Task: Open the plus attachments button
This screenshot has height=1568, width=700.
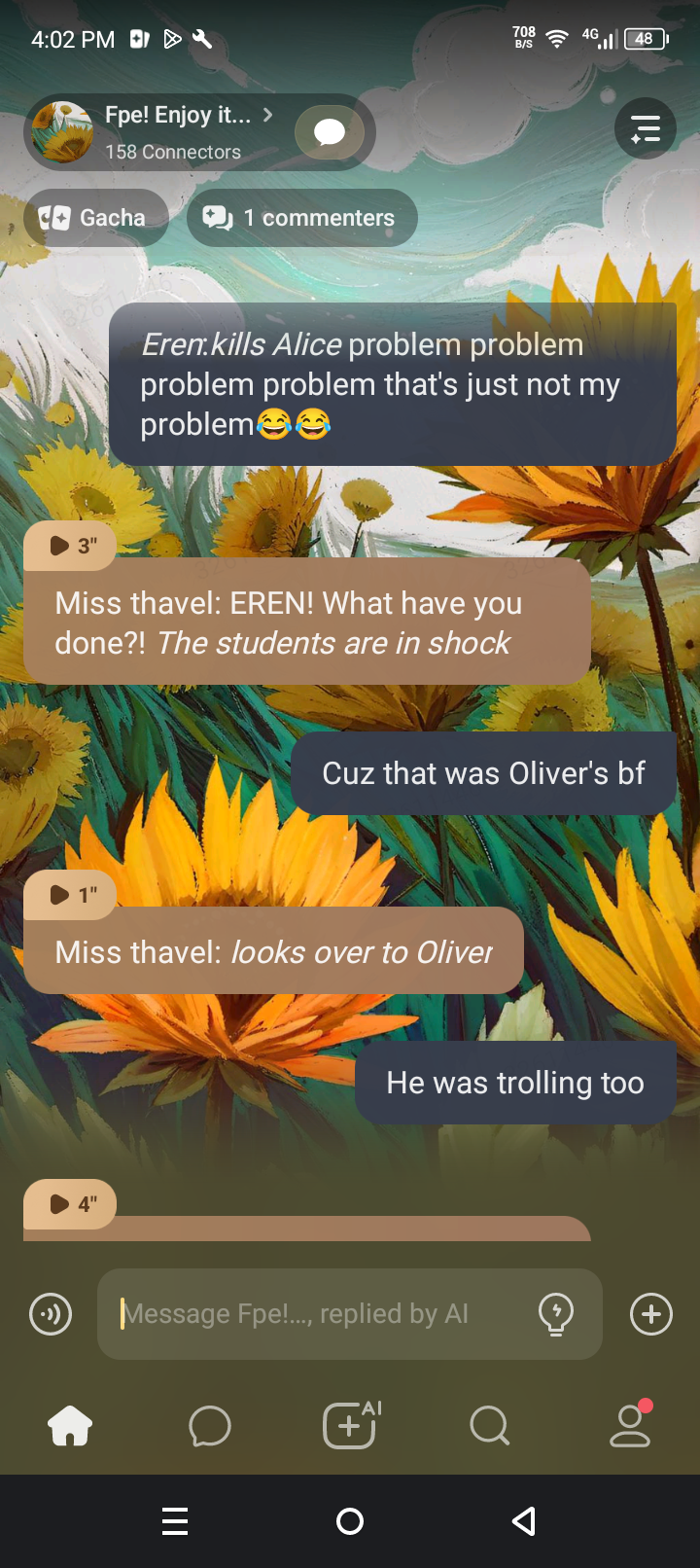Action: click(651, 1314)
